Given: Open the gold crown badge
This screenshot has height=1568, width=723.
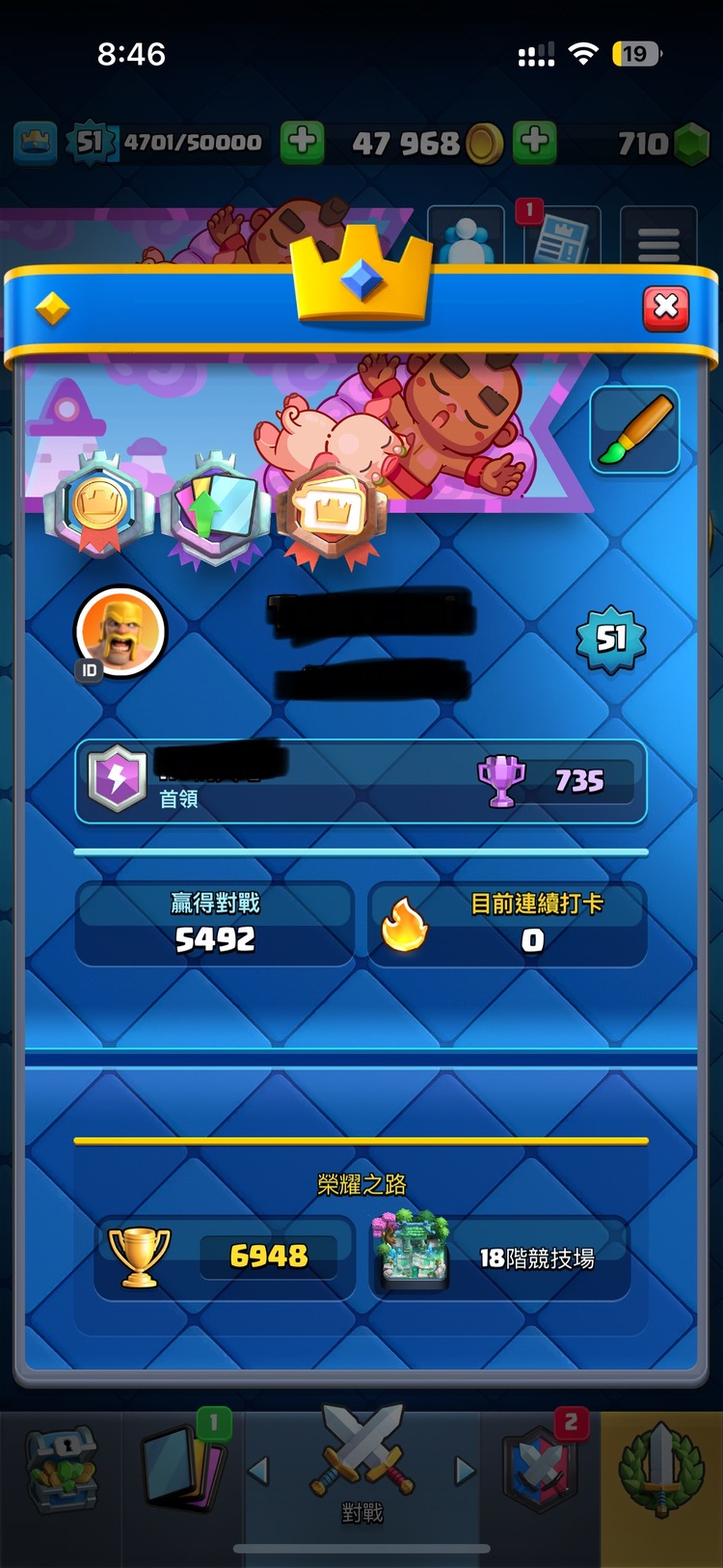Looking at the screenshot, I should tap(98, 506).
